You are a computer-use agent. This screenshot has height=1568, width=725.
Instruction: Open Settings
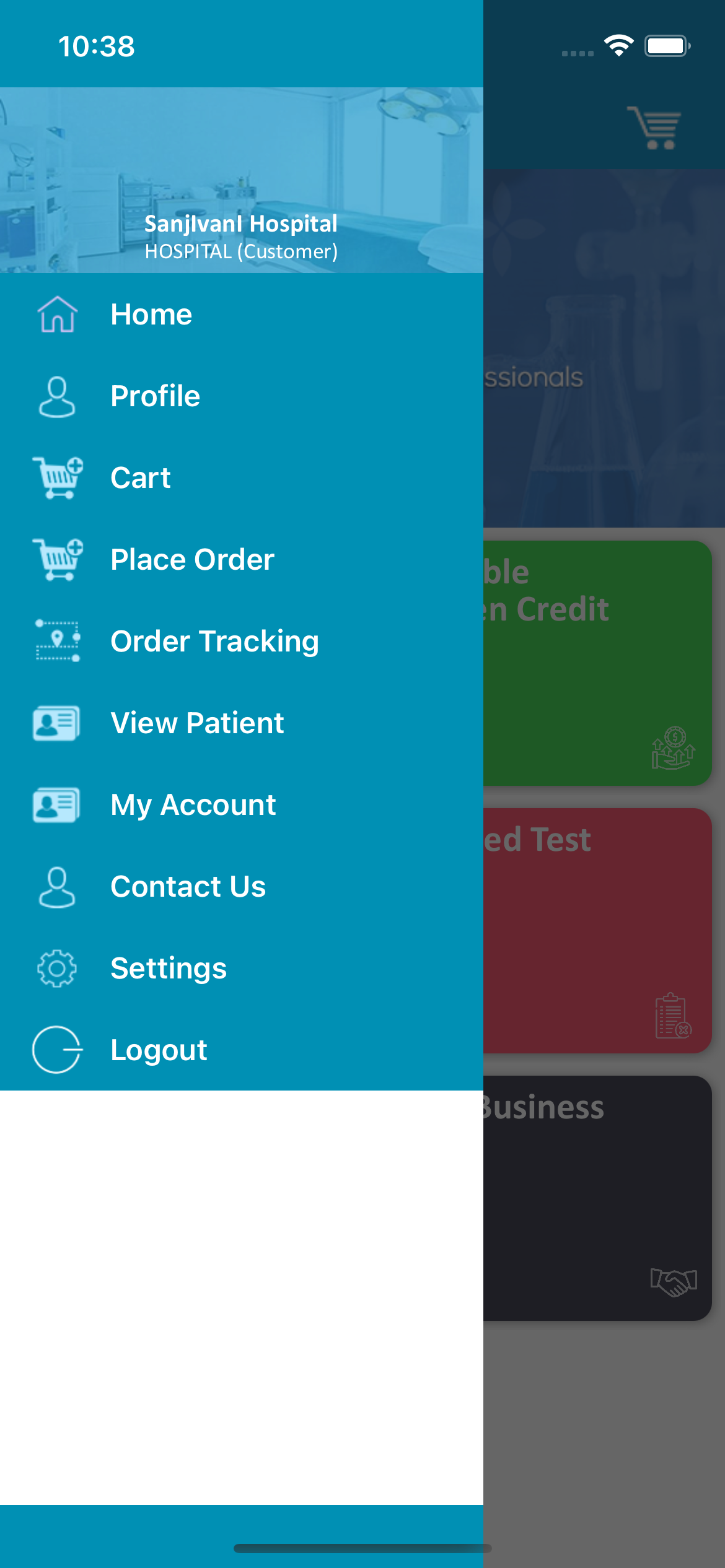pyautogui.click(x=168, y=969)
